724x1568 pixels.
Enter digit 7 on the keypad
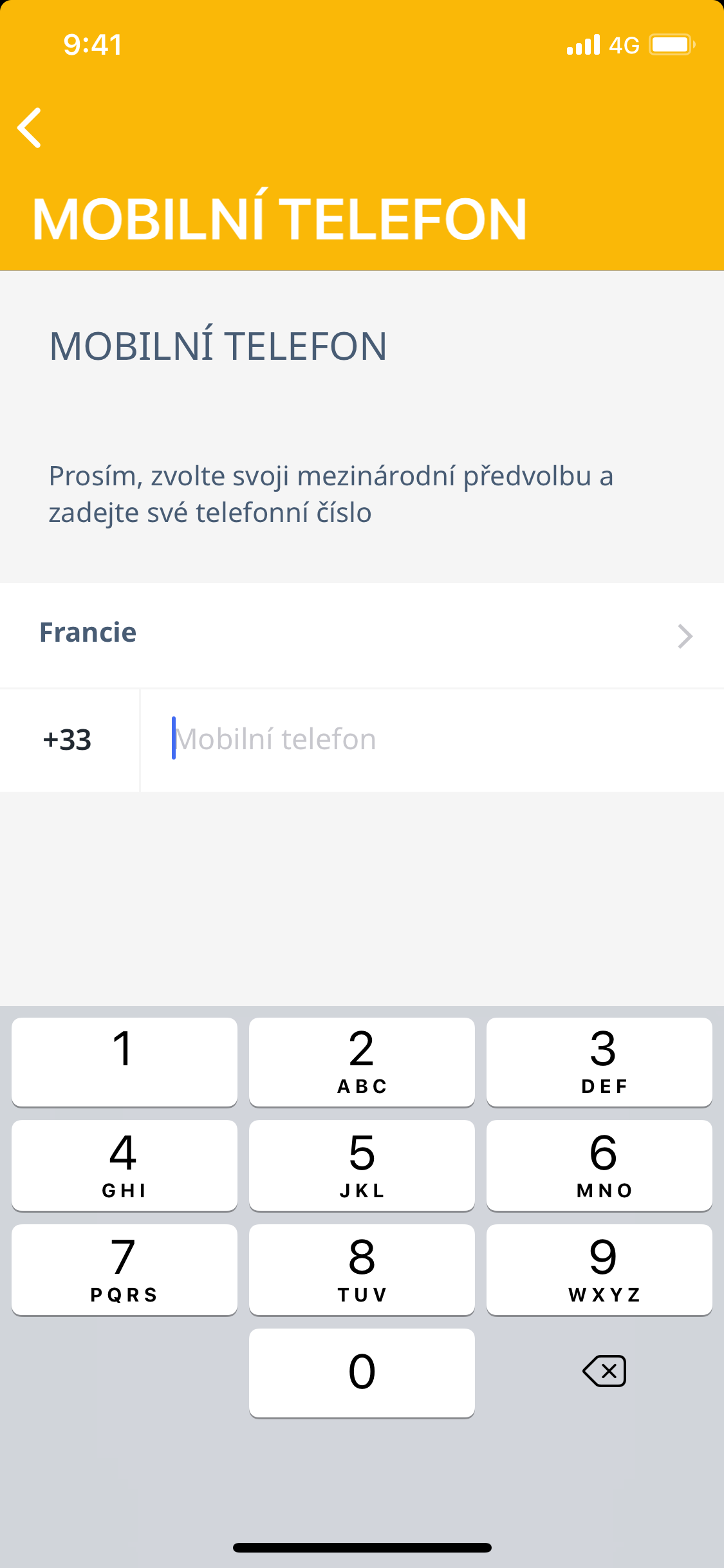coord(124,1269)
